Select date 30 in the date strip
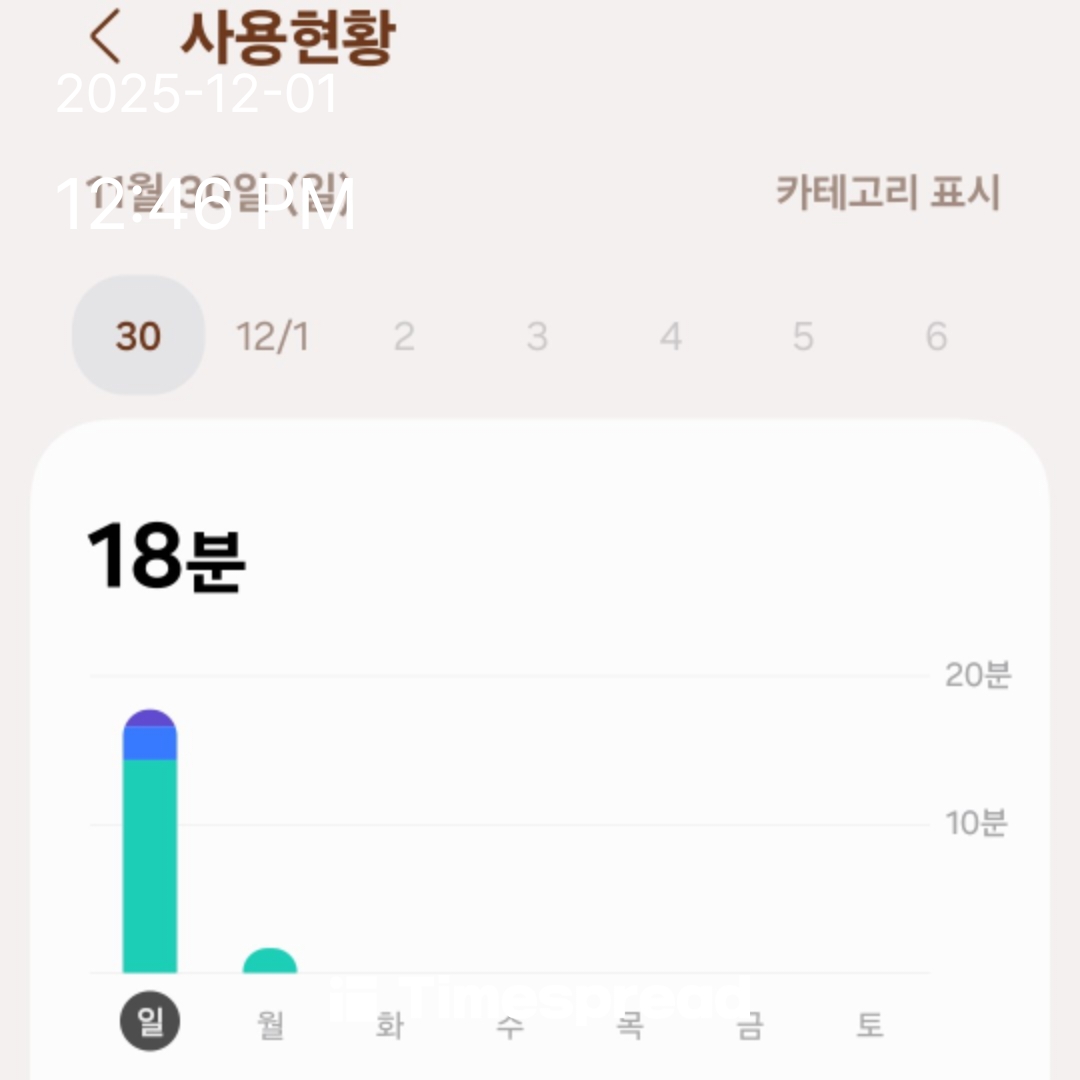This screenshot has height=1080, width=1080. 138,336
